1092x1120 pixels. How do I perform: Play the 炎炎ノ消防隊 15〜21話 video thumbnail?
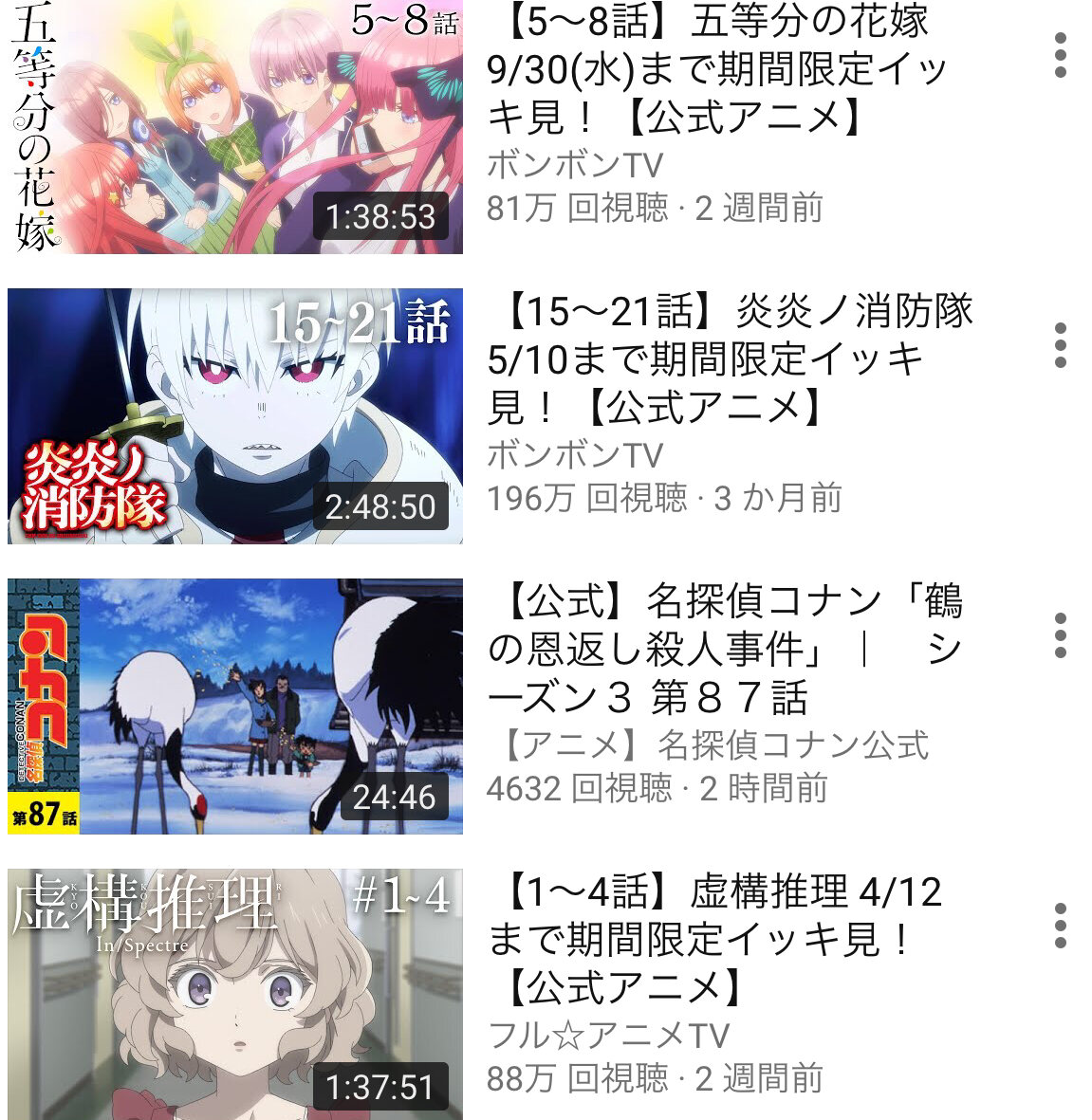click(235, 416)
